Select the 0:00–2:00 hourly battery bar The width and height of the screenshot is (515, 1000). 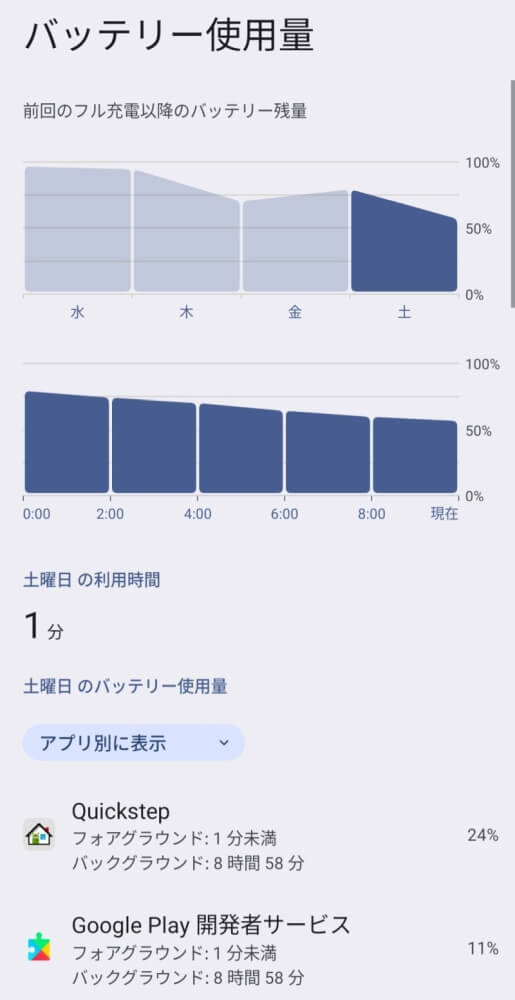click(x=67, y=442)
